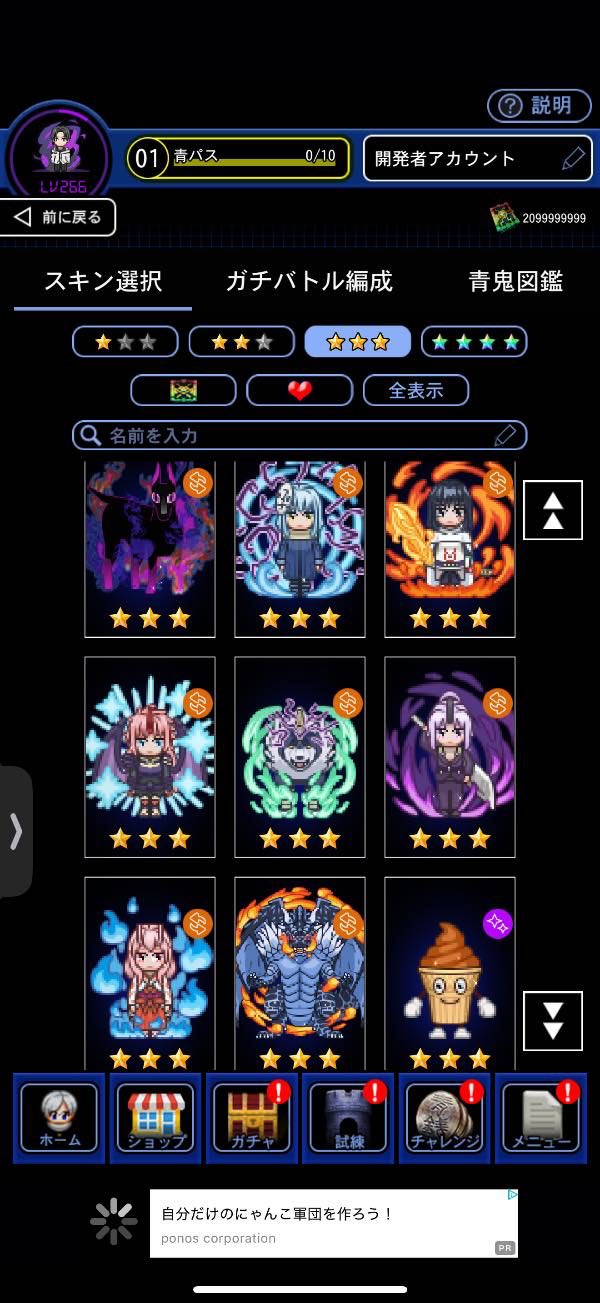The height and width of the screenshot is (1303, 600).
Task: Filter skins by one-star rarity
Action: coord(125,342)
